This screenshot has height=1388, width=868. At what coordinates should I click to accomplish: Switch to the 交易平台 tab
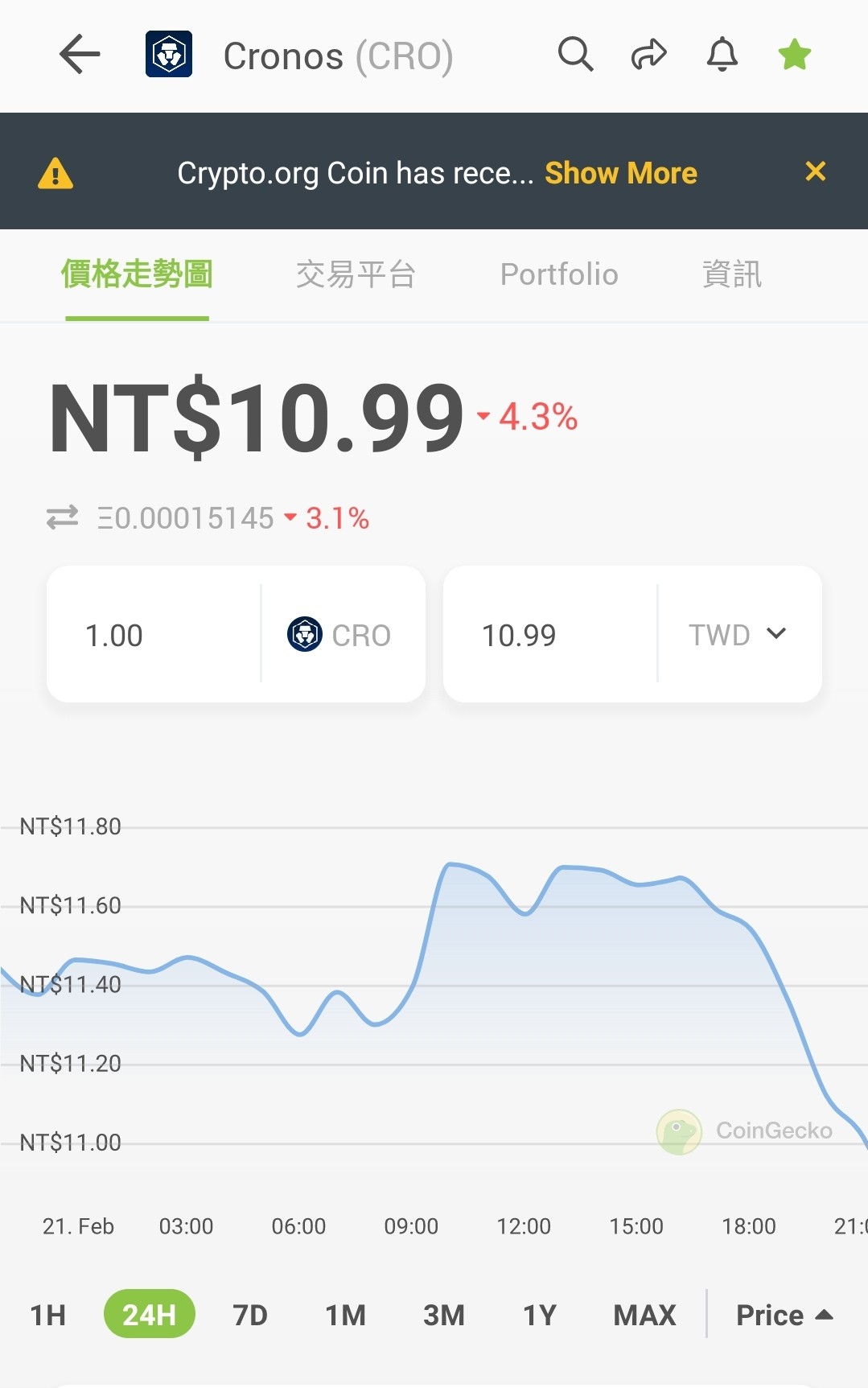click(x=356, y=274)
